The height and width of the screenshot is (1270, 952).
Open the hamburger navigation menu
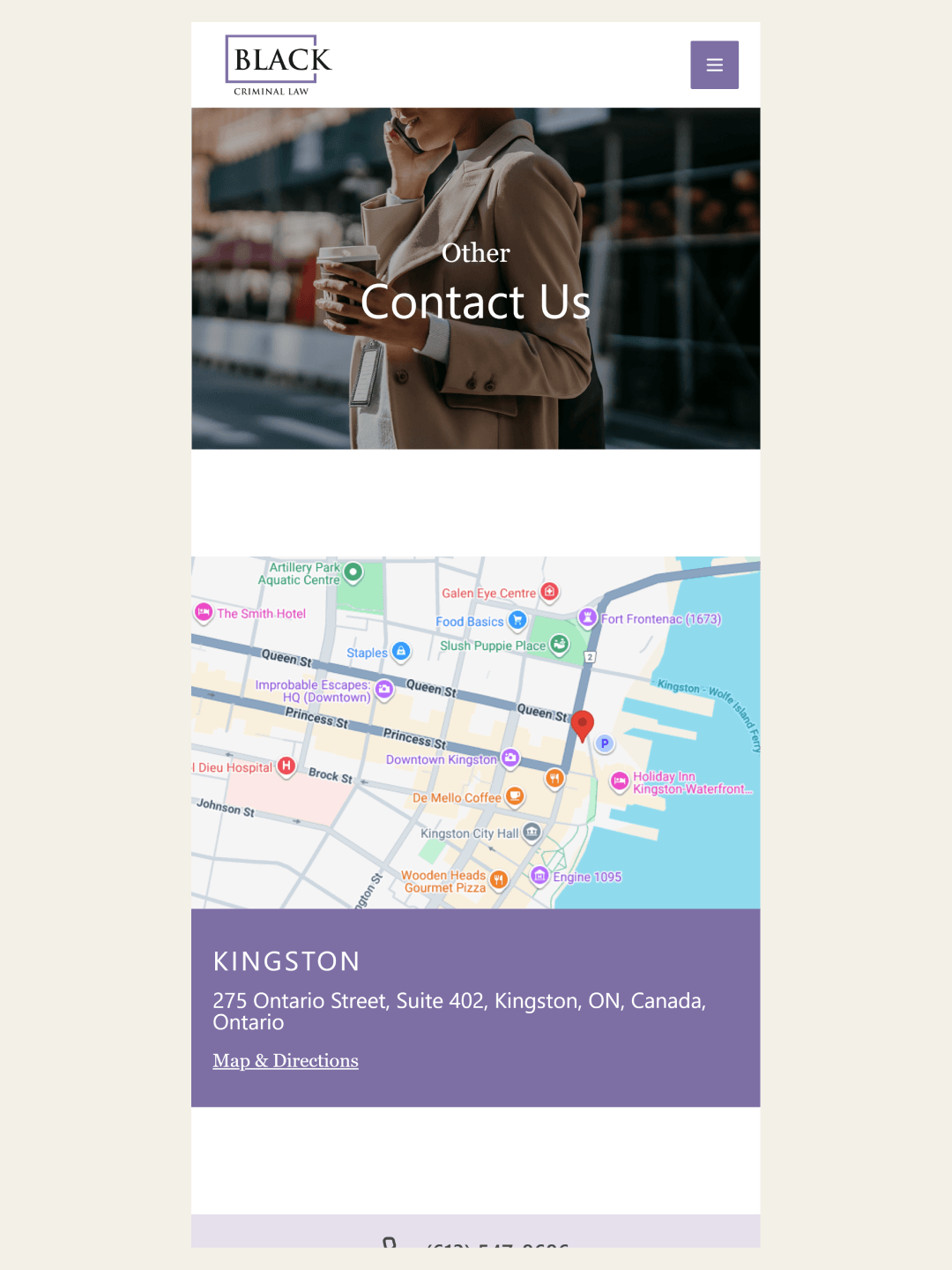point(714,64)
